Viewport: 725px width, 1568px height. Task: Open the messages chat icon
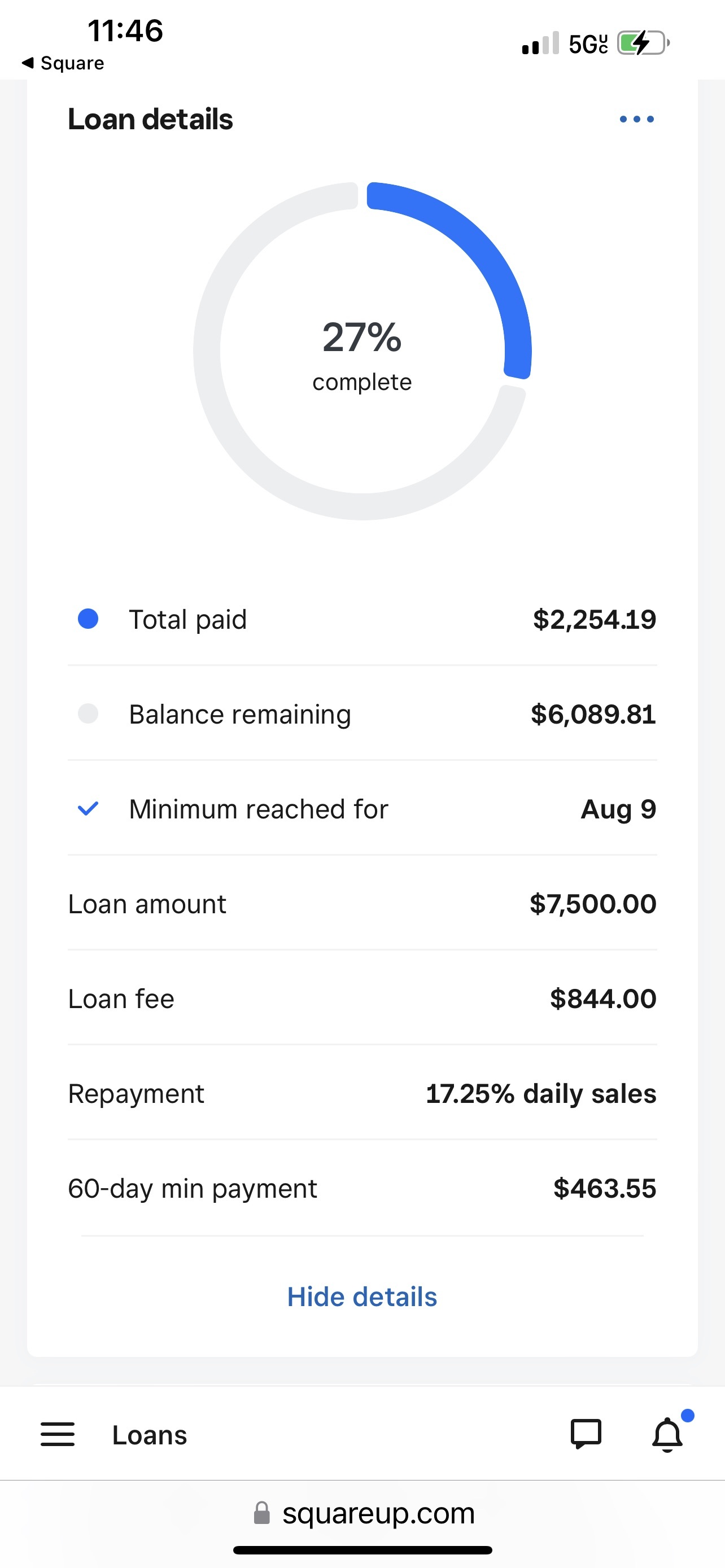click(x=586, y=1434)
